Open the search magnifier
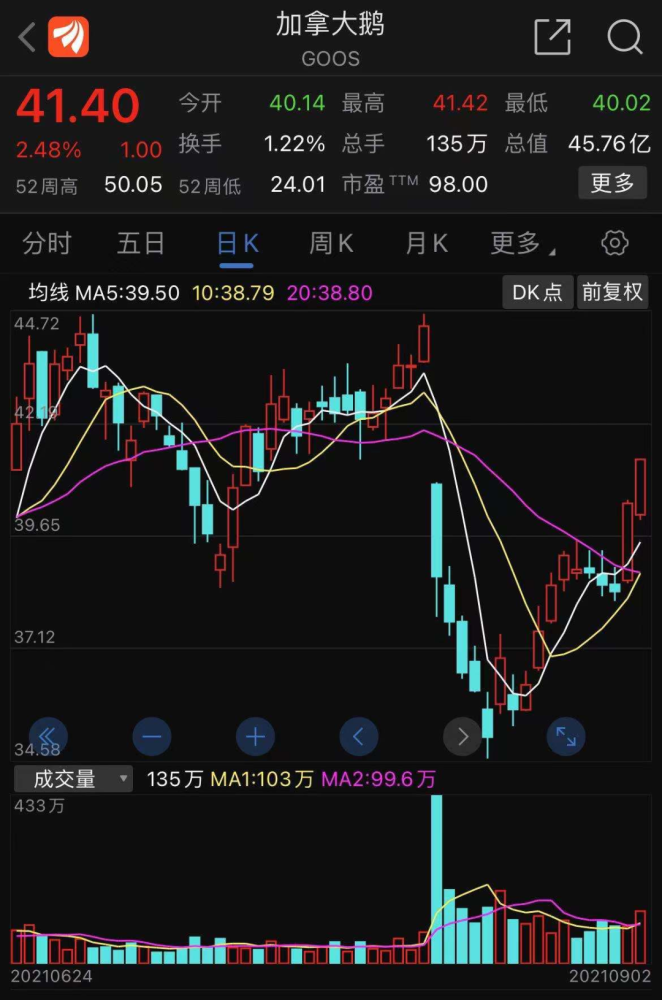The image size is (662, 1000). tap(625, 38)
